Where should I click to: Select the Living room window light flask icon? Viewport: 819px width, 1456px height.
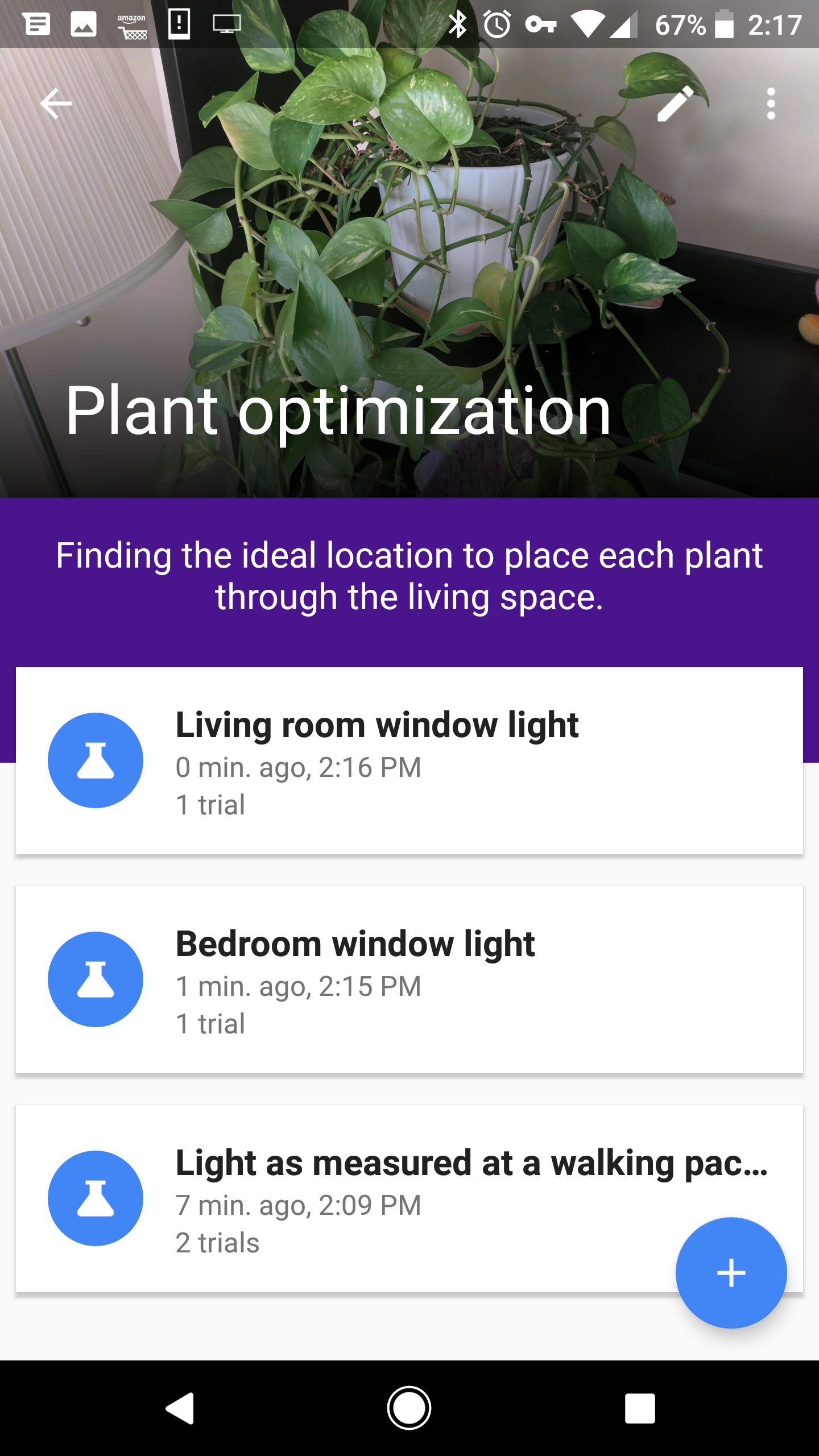click(x=96, y=760)
